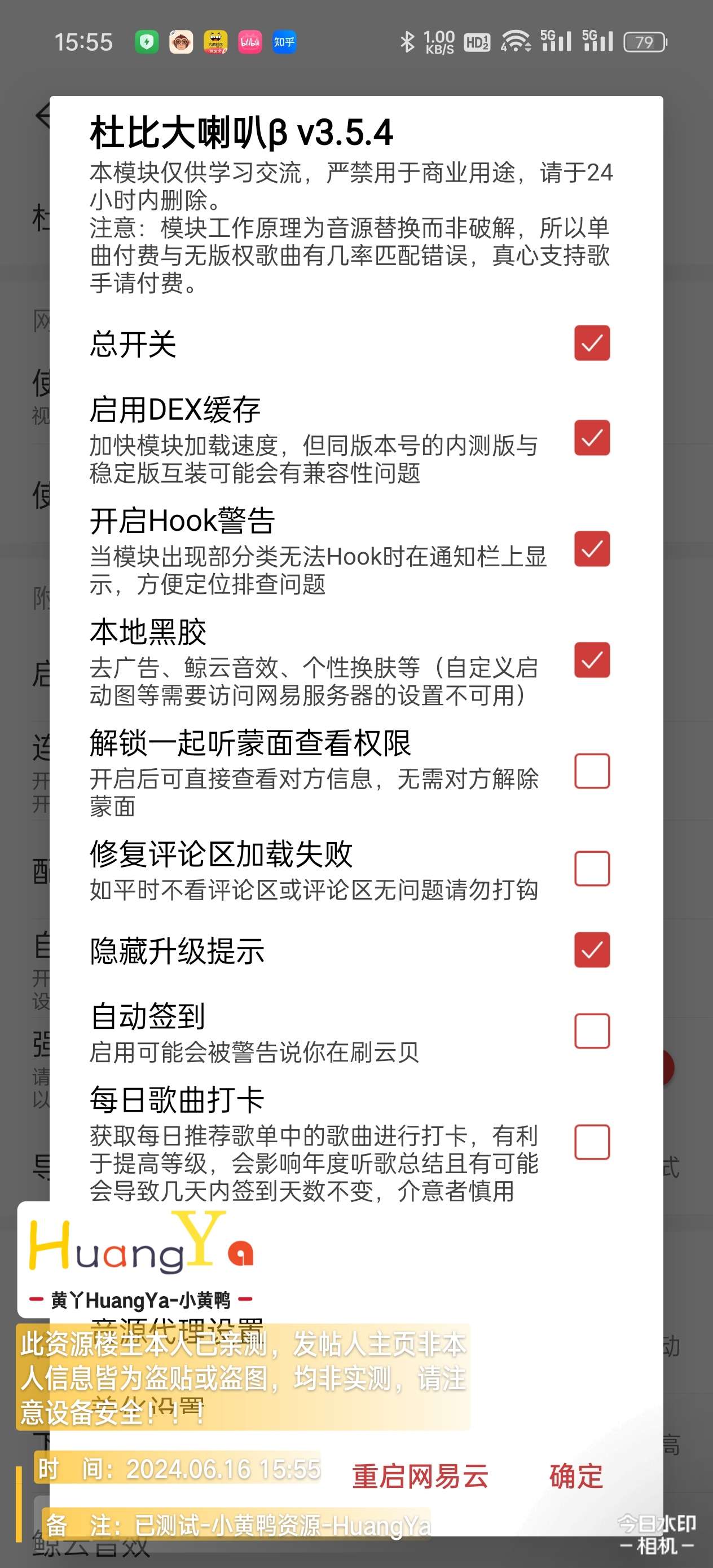Uncheck 开启Hook警告 option
This screenshot has width=713, height=1568.
tap(591, 548)
